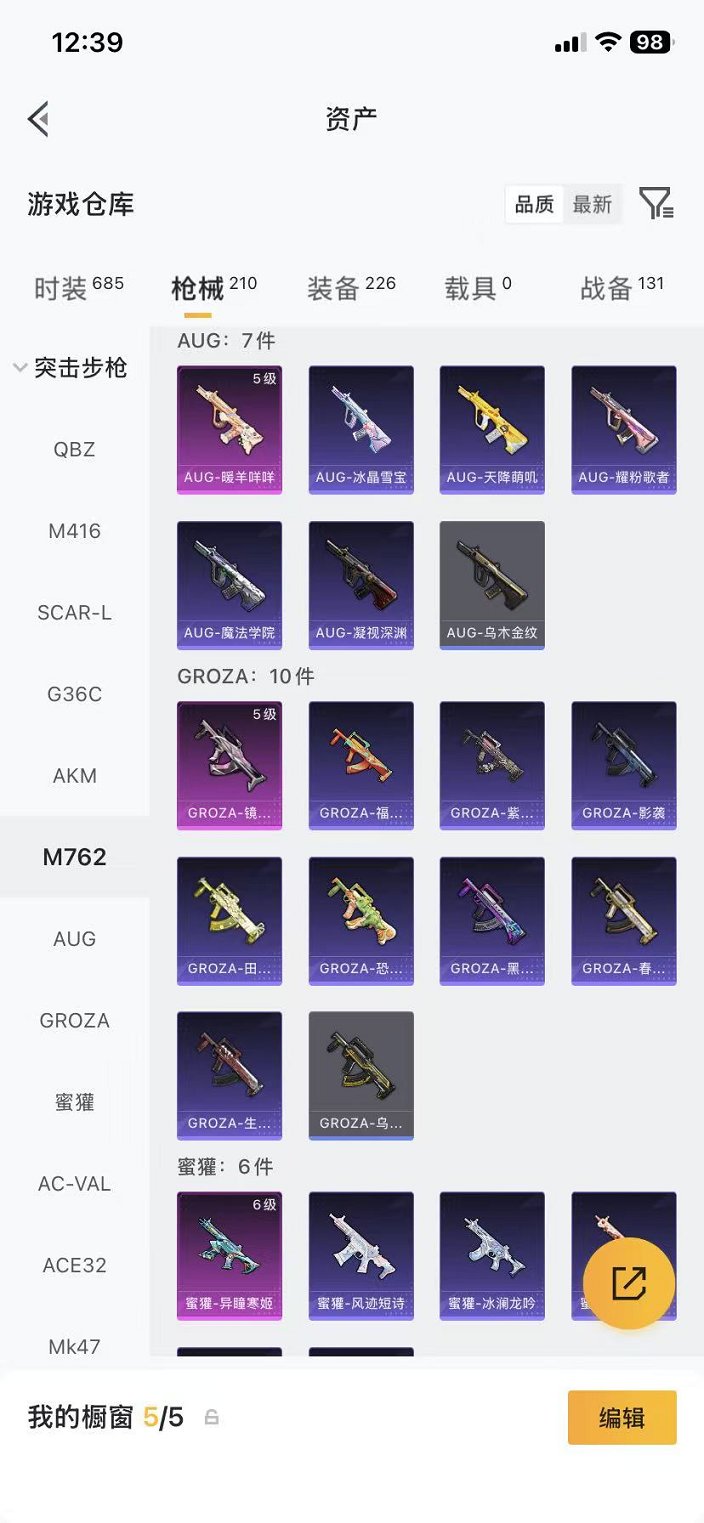704x1523 pixels.
Task: Tap the yellow floating share button
Action: pos(629,1283)
